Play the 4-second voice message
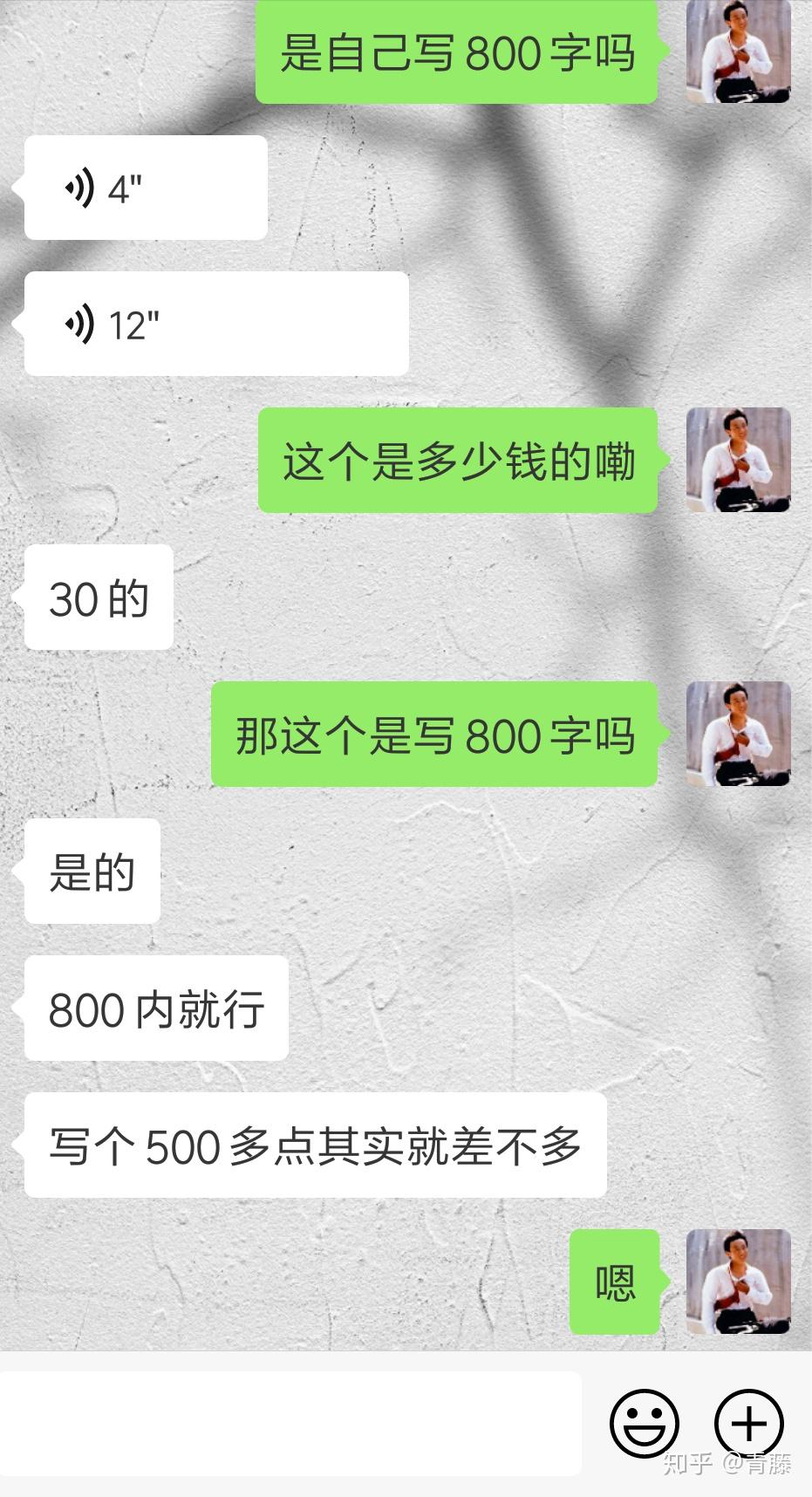The height and width of the screenshot is (1497, 812). click(145, 188)
